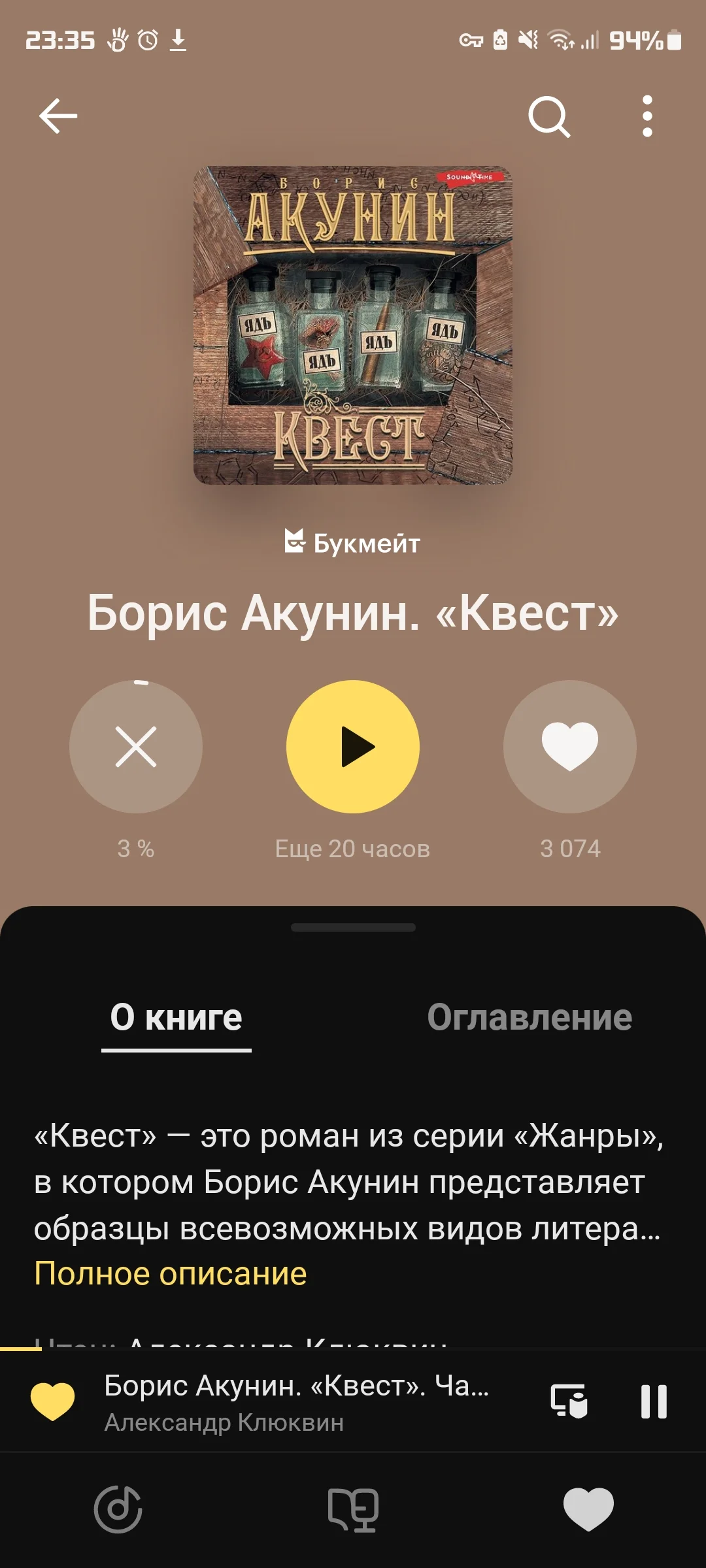Open the three-dot options menu
The image size is (706, 1568).
coord(647,116)
